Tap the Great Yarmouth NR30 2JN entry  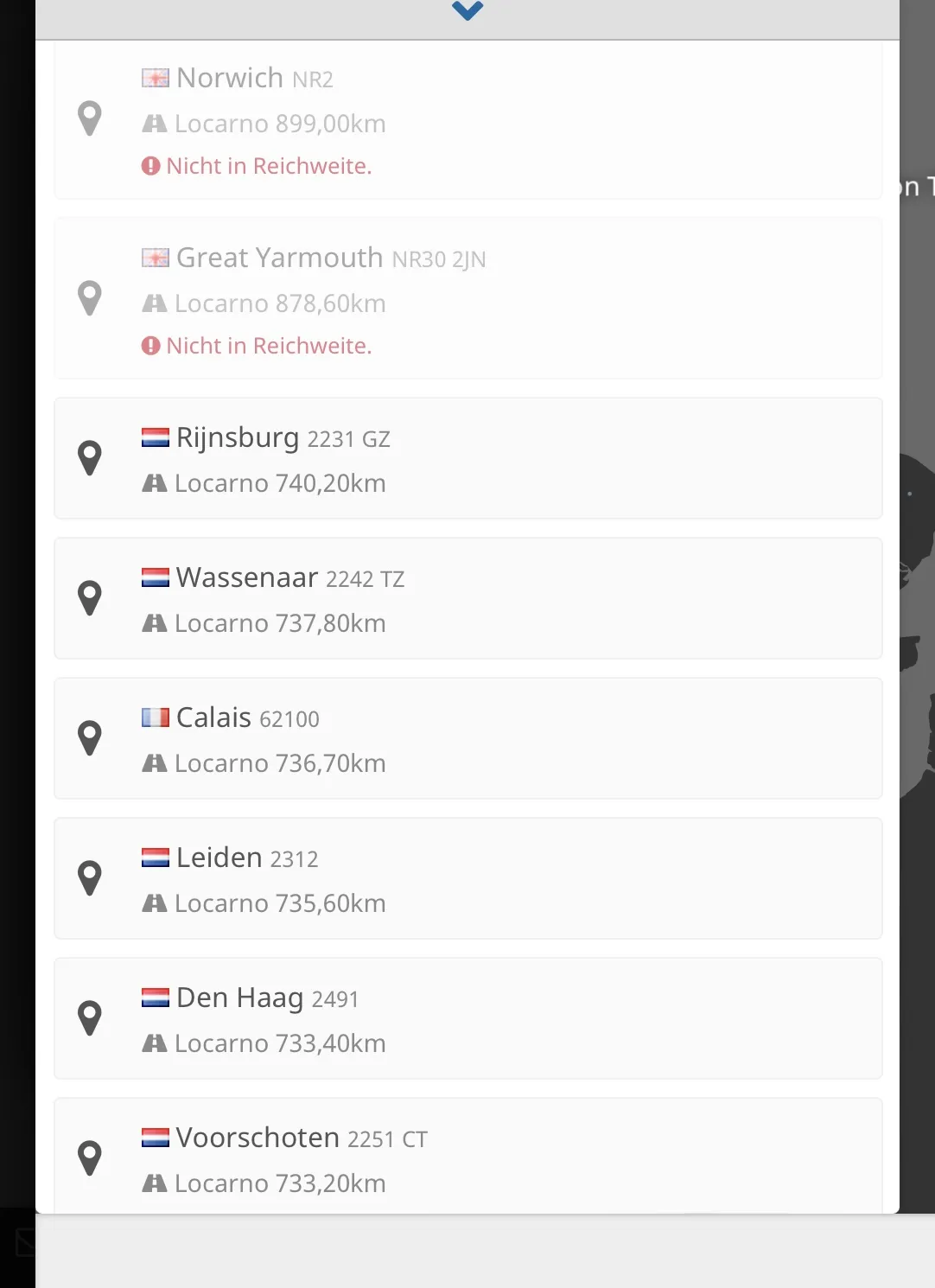467,299
